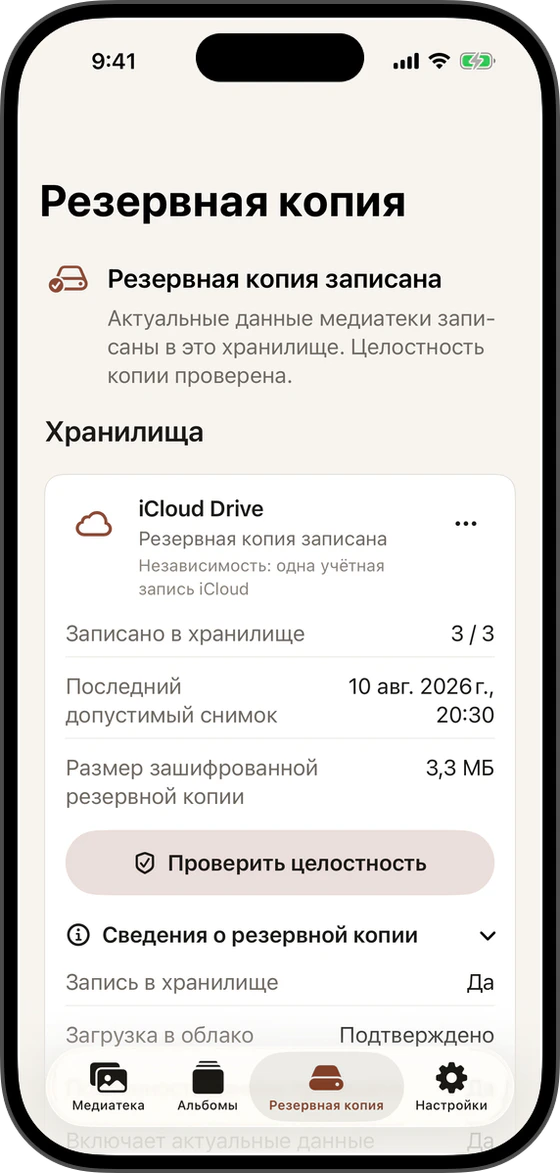Open the Альбомы tab
Viewport: 560px width, 1173px height.
[x=208, y=1088]
